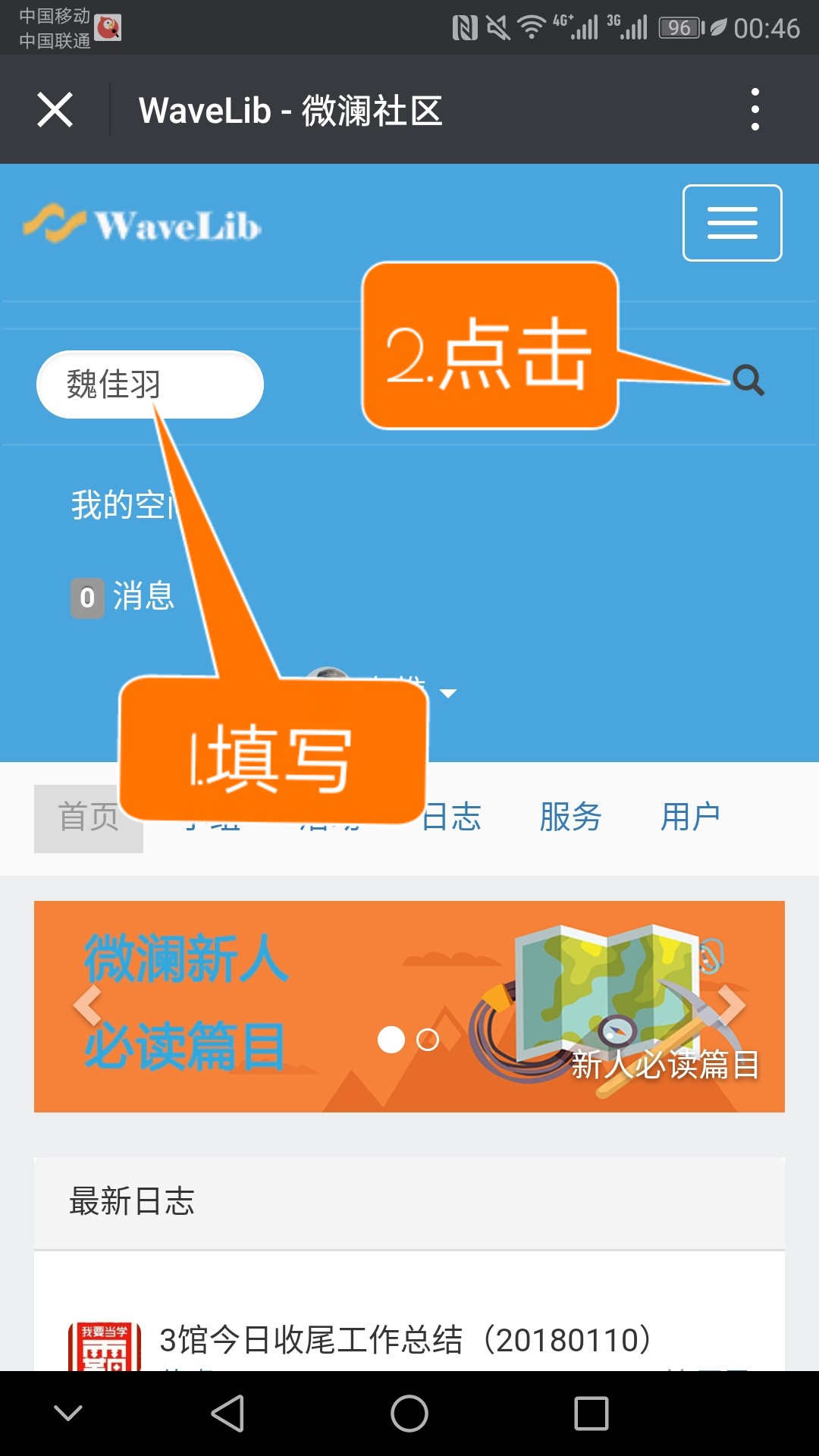This screenshot has height=1456, width=819.
Task: Open log 3馆今日收尾工作总结（20180110）
Action: pyautogui.click(x=406, y=1340)
